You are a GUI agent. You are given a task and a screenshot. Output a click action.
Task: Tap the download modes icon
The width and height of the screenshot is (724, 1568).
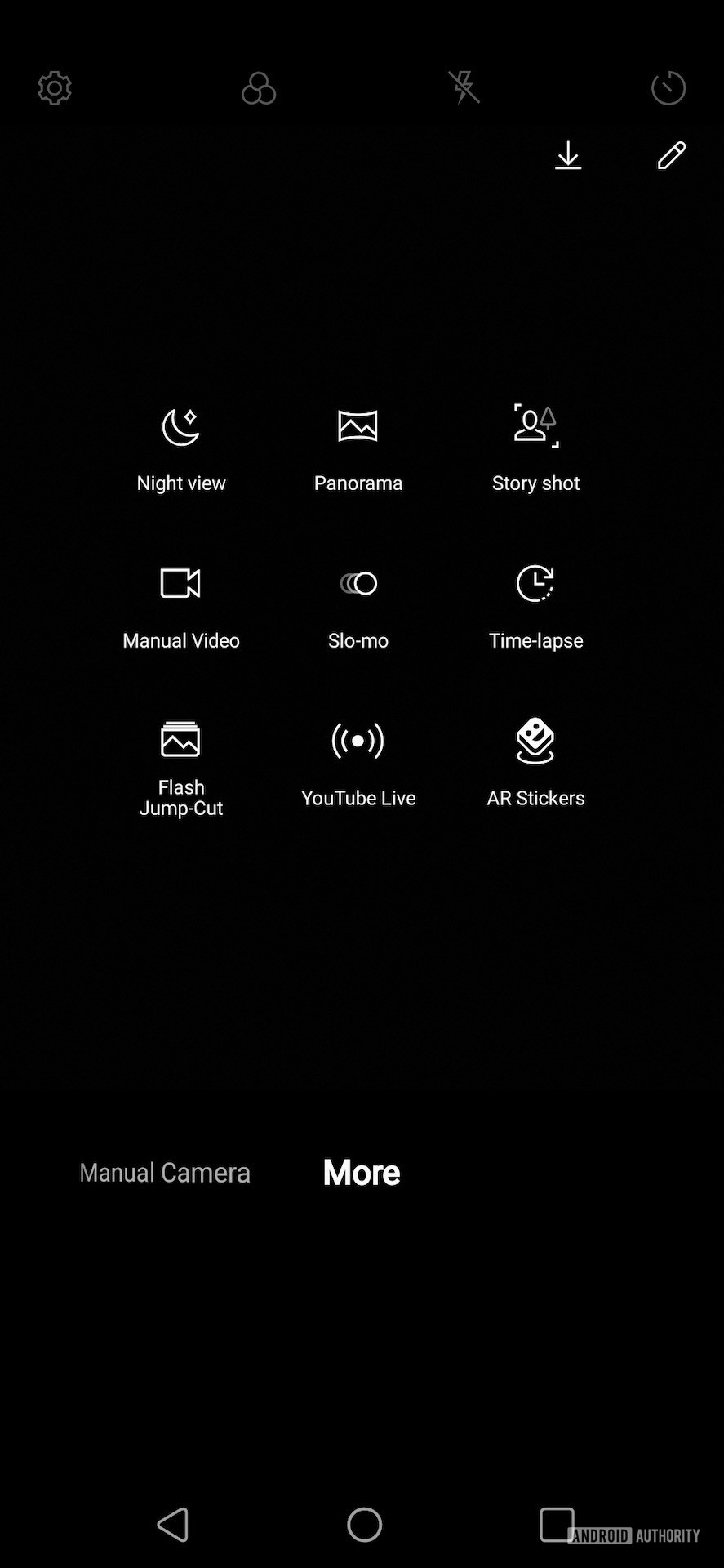568,155
